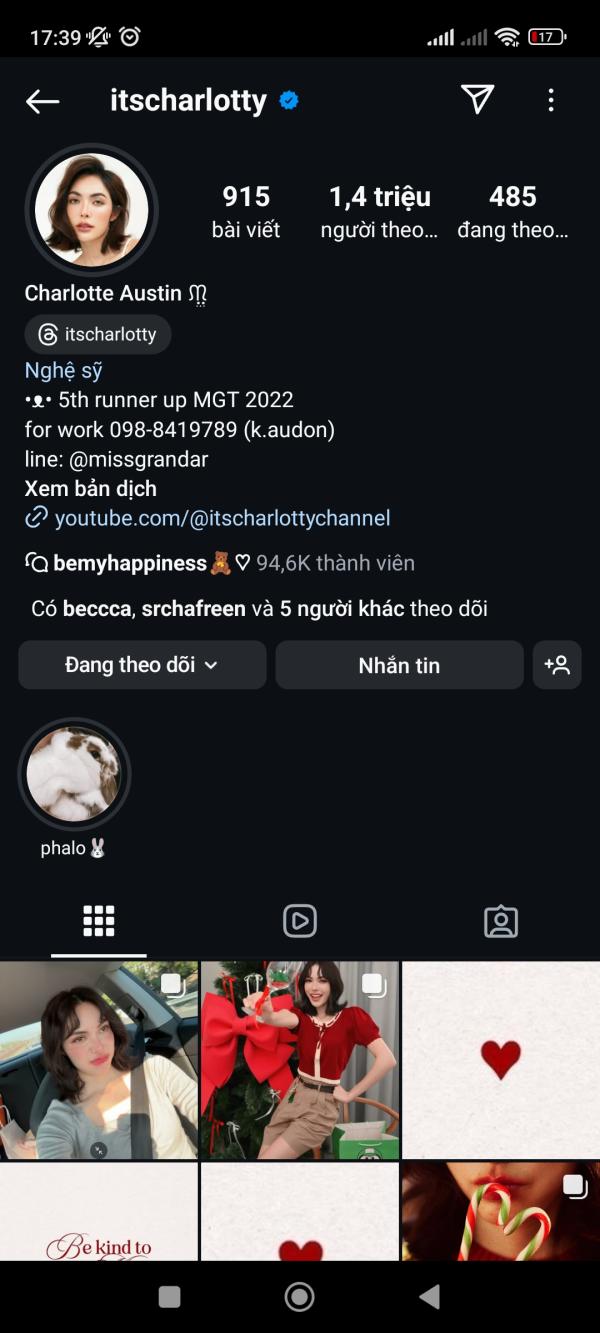Open the 1,4 triệu followers list
Viewport: 600px width, 1333px height.
click(x=379, y=211)
